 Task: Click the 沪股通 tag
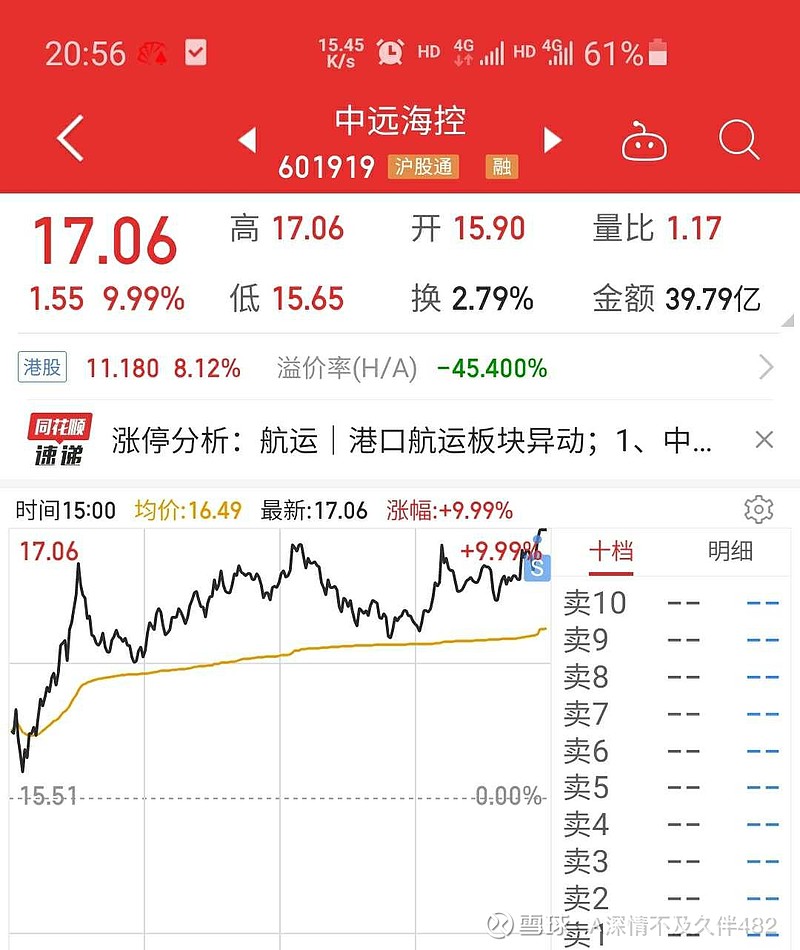point(424,168)
